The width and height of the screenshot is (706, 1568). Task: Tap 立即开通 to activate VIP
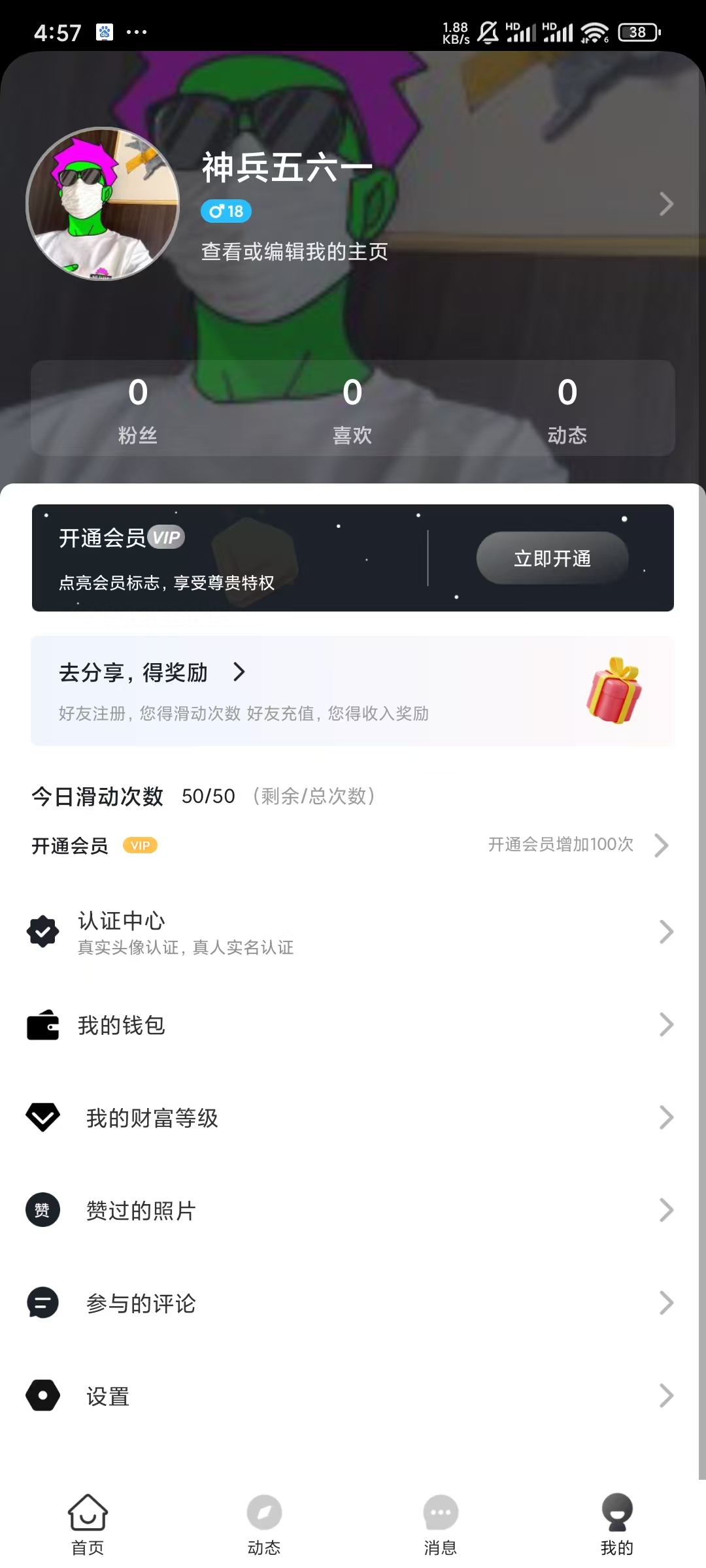[552, 559]
